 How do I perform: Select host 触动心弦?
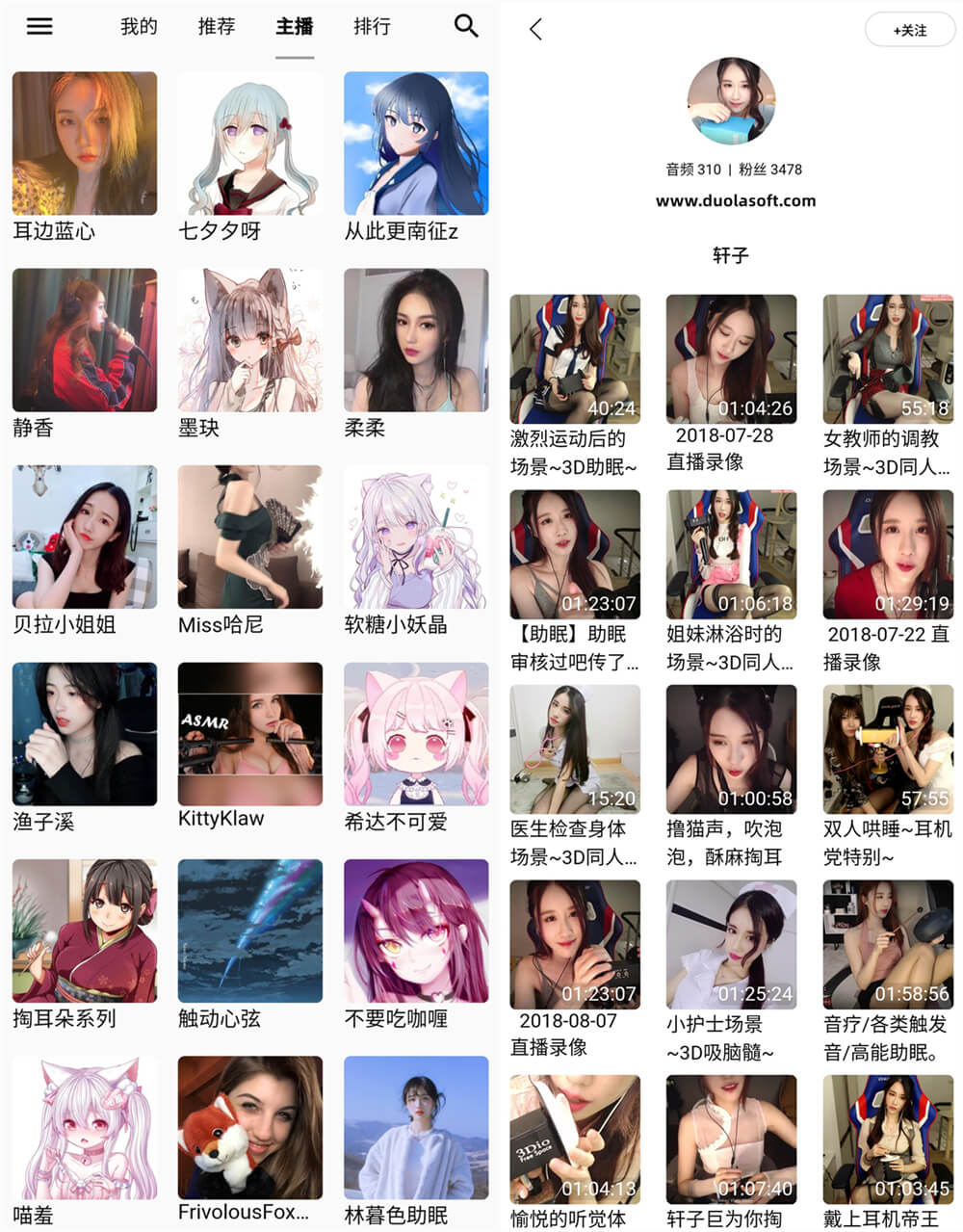250,931
